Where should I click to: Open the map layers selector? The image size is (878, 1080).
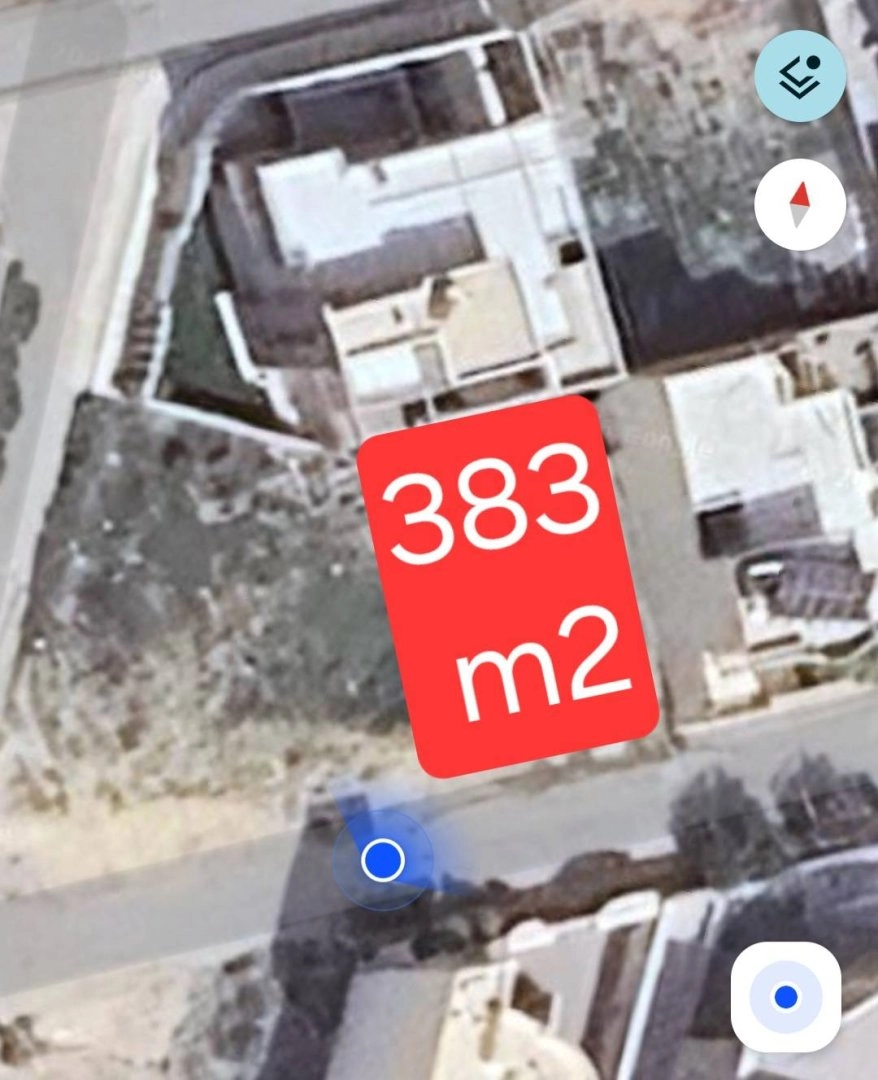799,76
